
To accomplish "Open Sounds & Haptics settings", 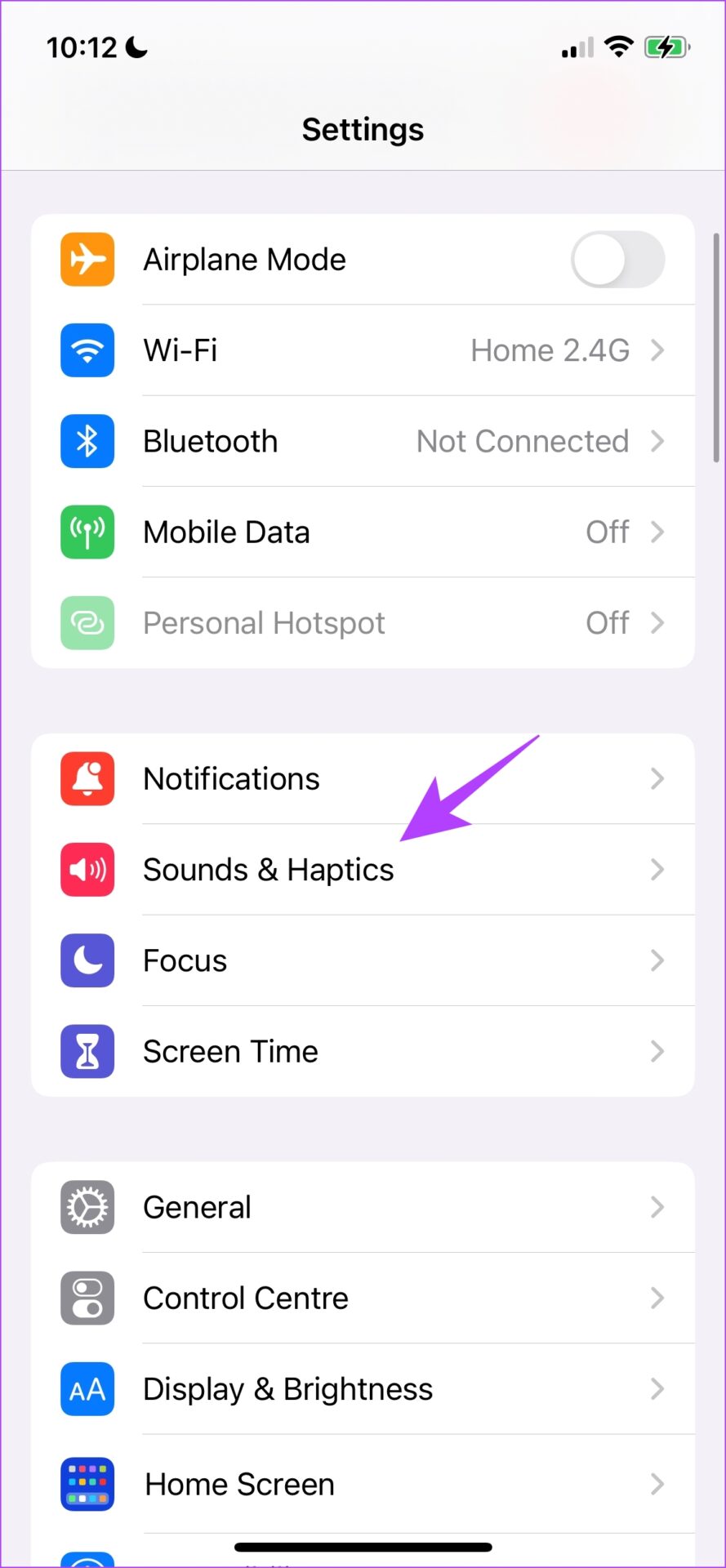I will 363,870.
